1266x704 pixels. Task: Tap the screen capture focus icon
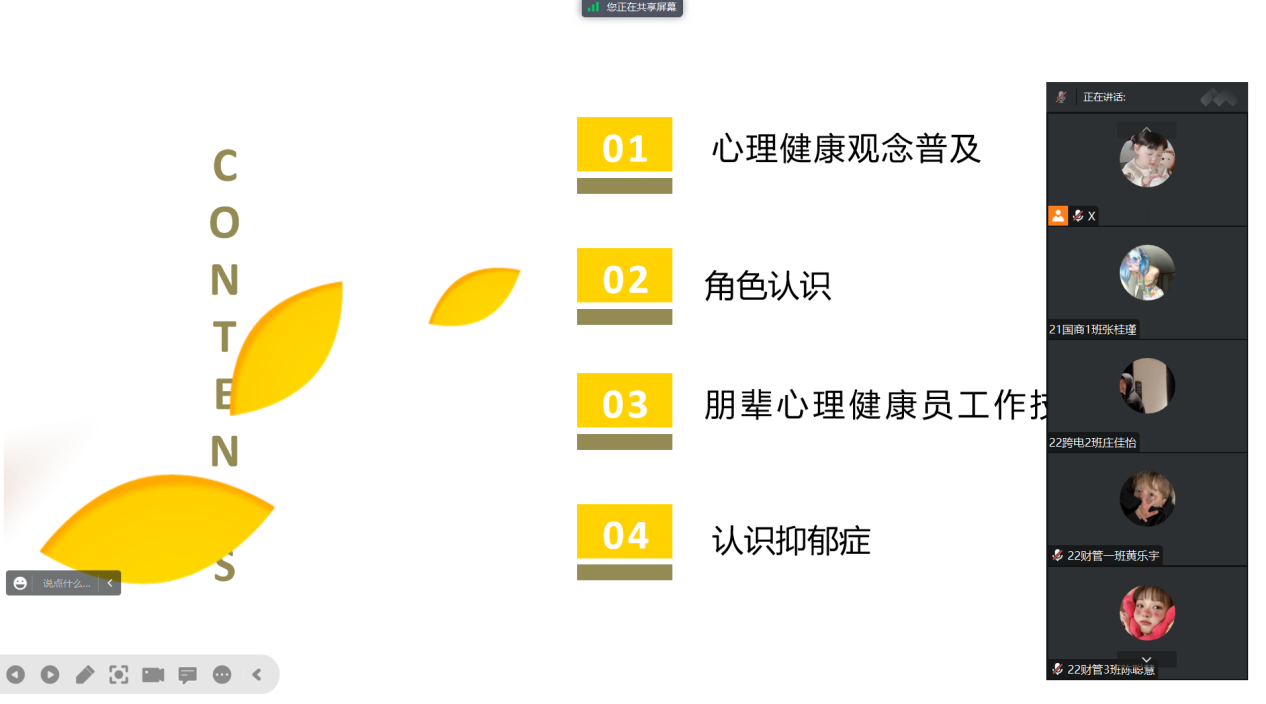click(x=119, y=675)
